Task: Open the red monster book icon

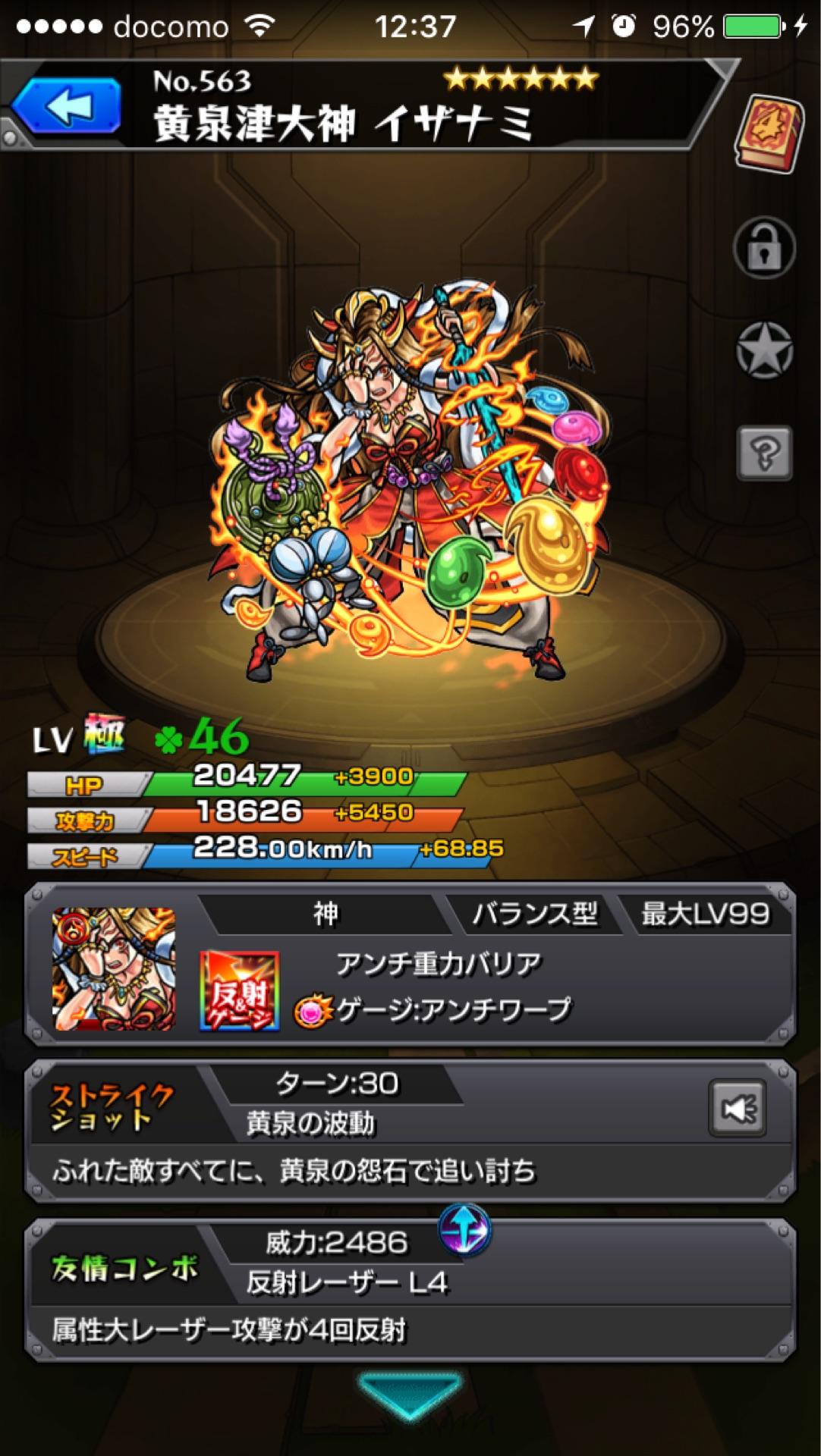Action: click(x=768, y=133)
